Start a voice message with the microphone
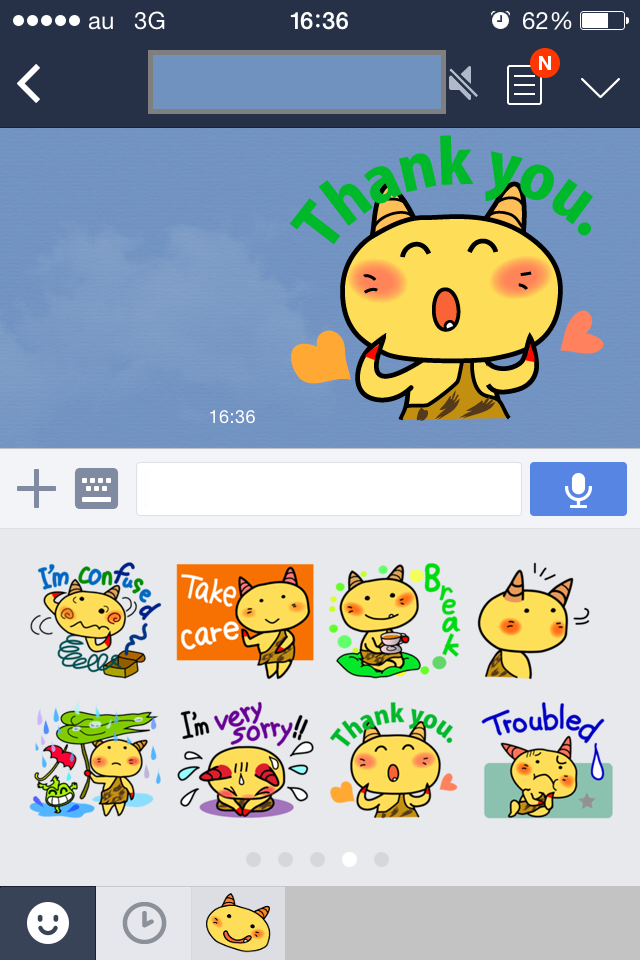 click(578, 489)
